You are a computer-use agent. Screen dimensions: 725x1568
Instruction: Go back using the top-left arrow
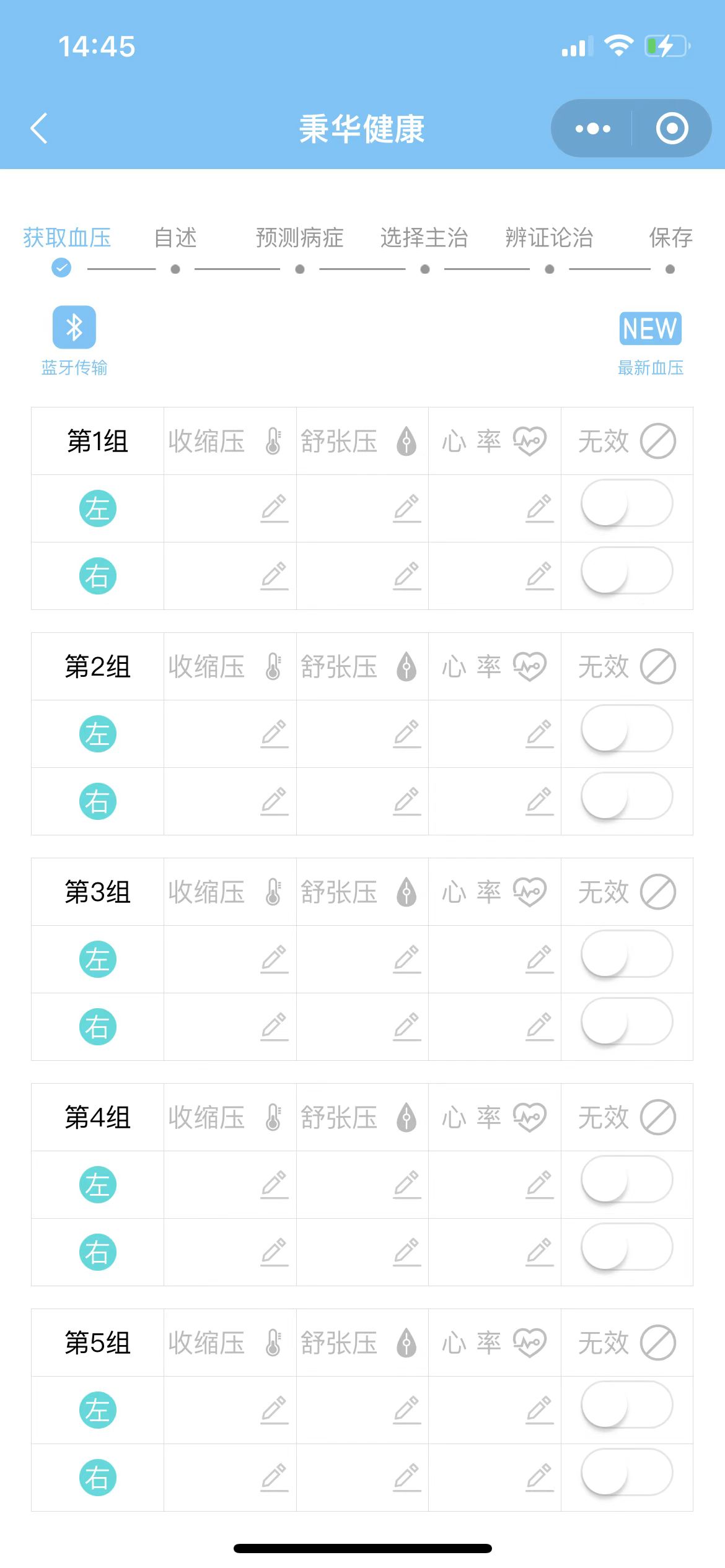(39, 128)
